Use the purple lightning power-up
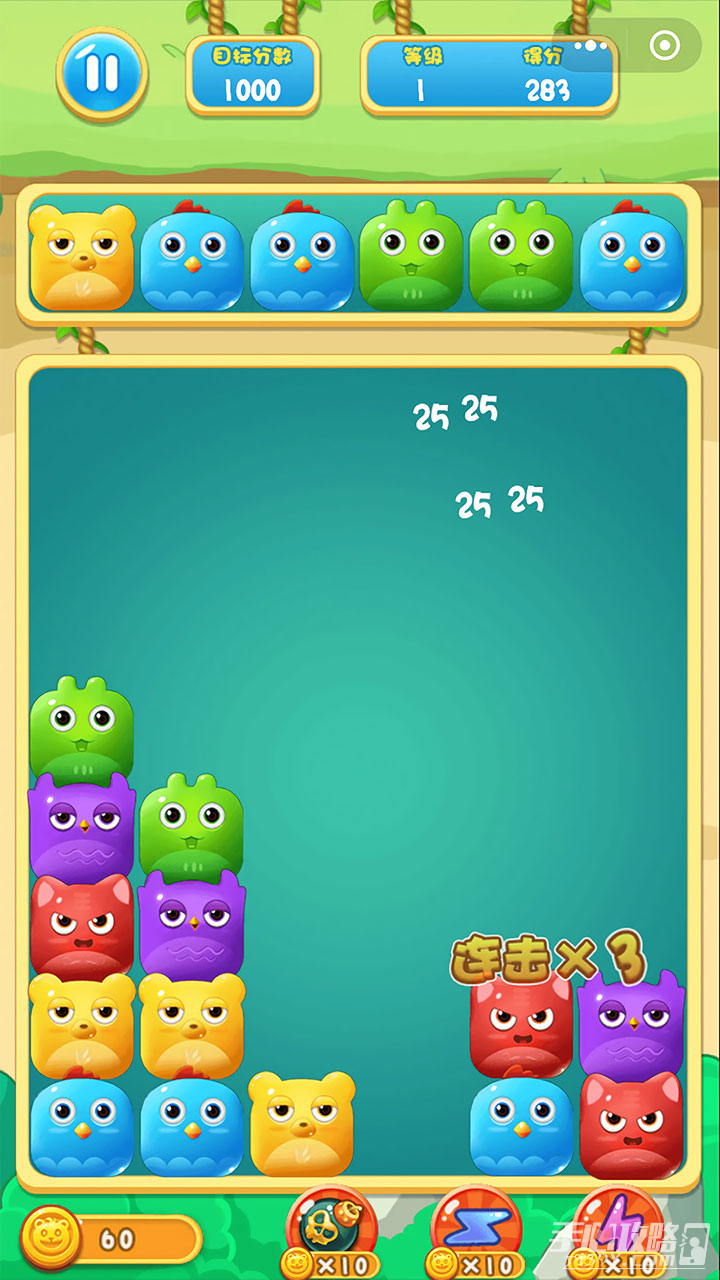Viewport: 720px width, 1280px height. 620,1228
